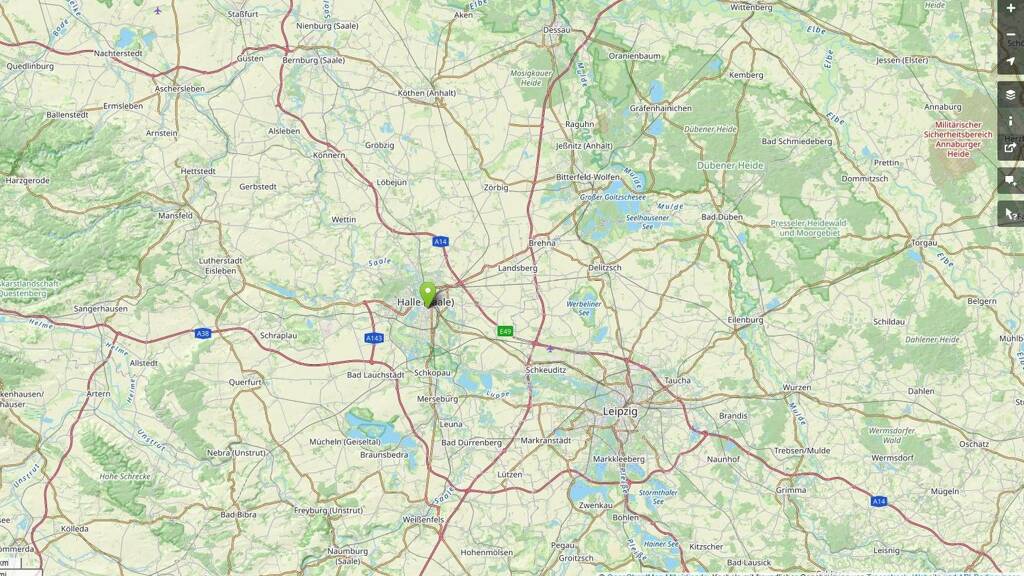Open the map layers panel
Viewport: 1024px width, 576px height.
click(x=1010, y=95)
